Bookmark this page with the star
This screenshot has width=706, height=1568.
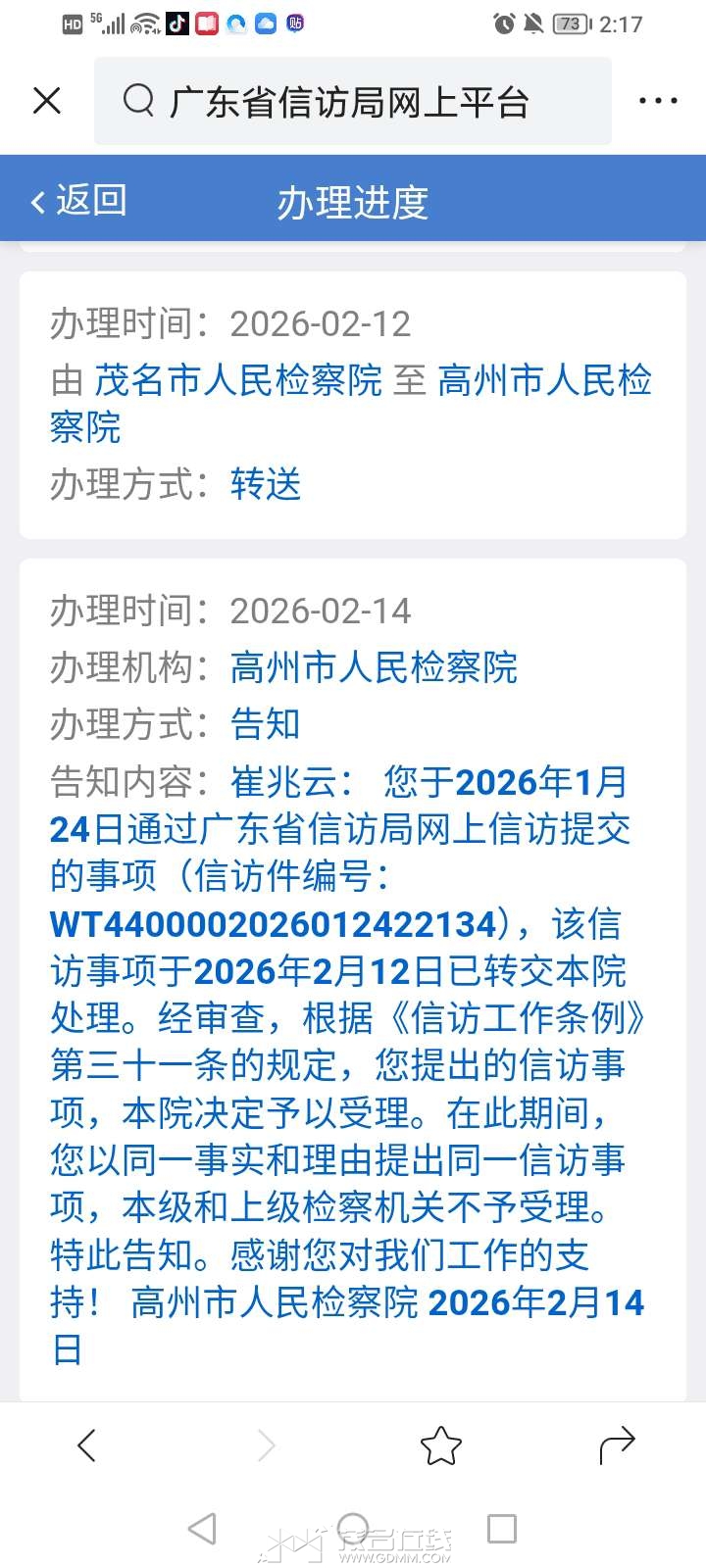coord(440,1445)
